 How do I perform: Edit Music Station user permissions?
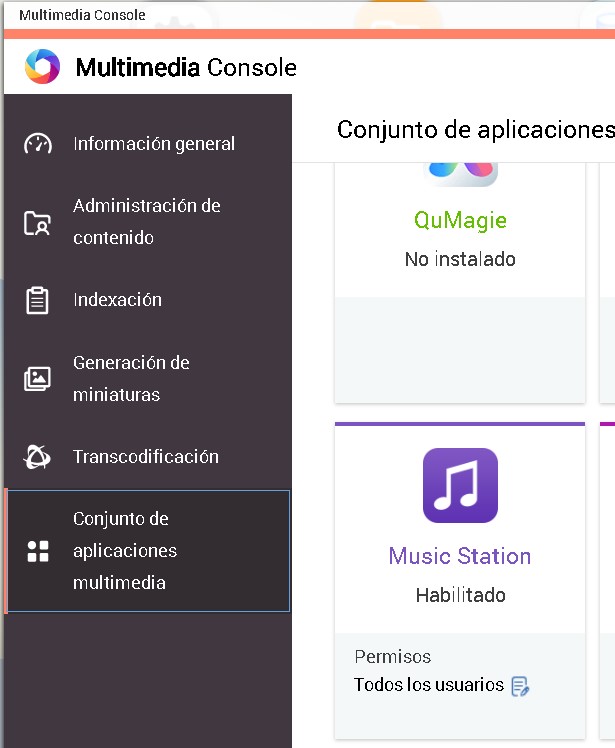[520, 686]
